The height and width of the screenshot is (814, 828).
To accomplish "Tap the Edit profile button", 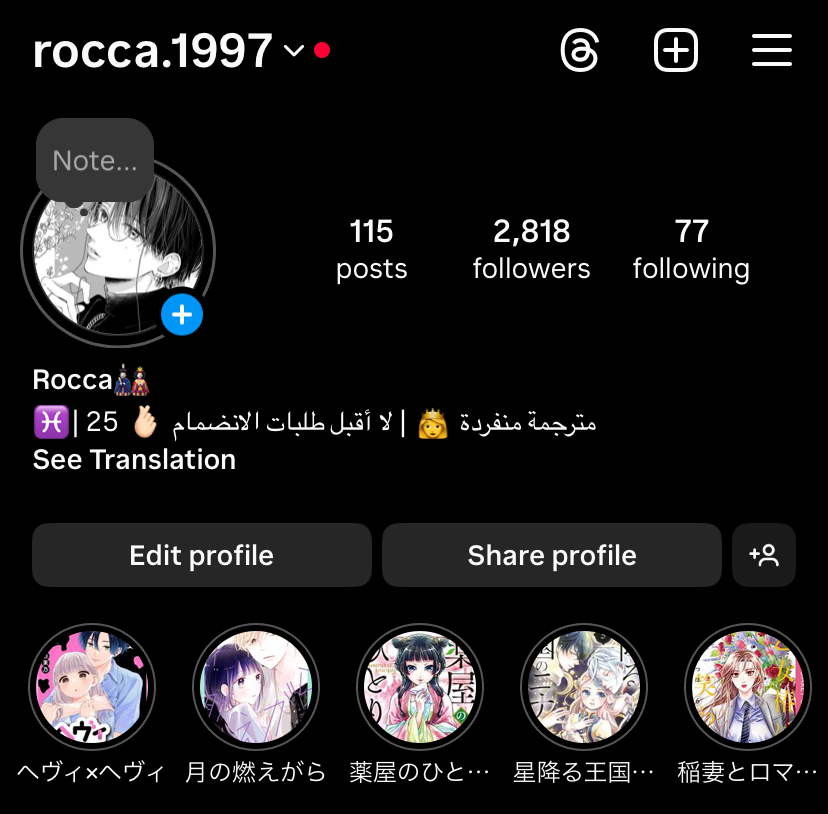I will (x=202, y=555).
